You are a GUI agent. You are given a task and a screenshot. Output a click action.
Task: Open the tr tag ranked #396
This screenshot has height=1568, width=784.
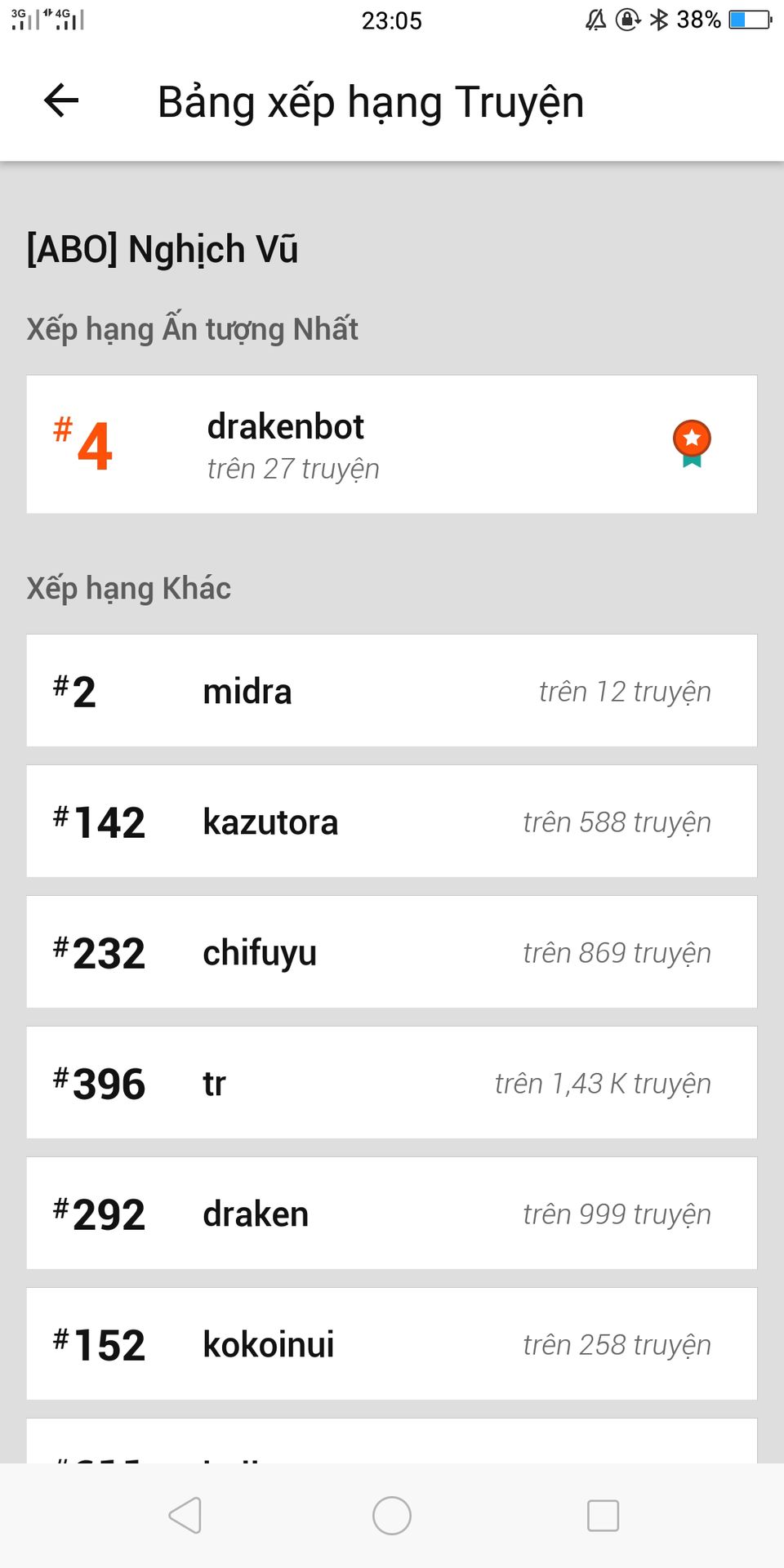pyautogui.click(x=392, y=1083)
